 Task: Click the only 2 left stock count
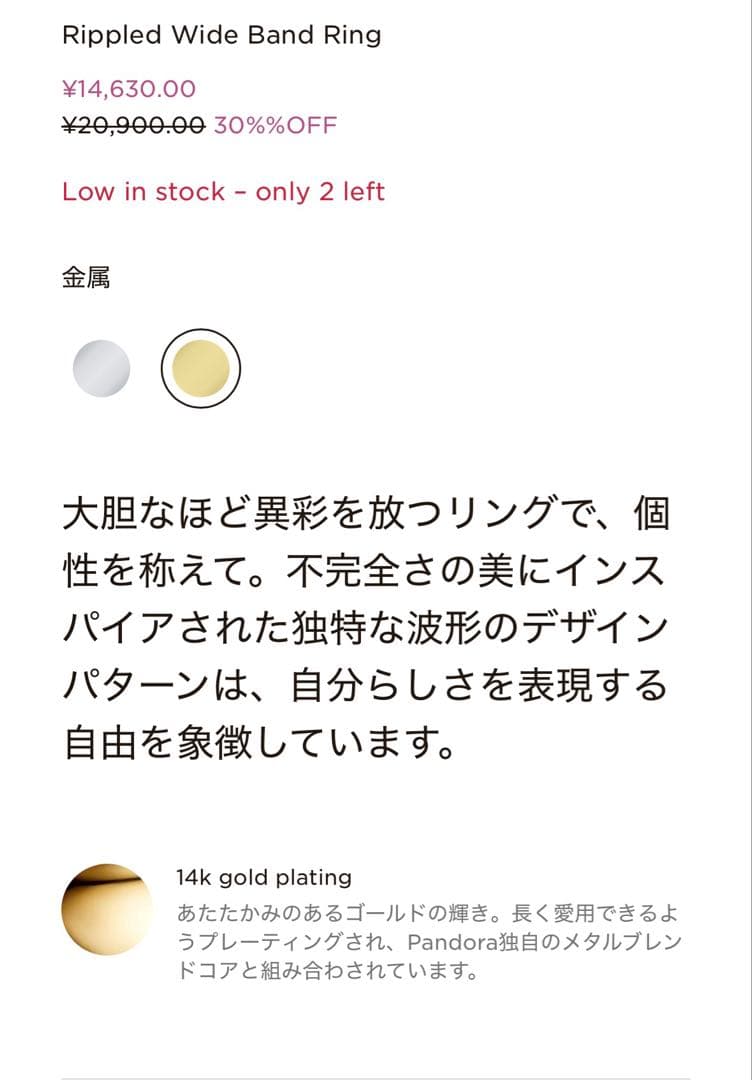coord(320,191)
